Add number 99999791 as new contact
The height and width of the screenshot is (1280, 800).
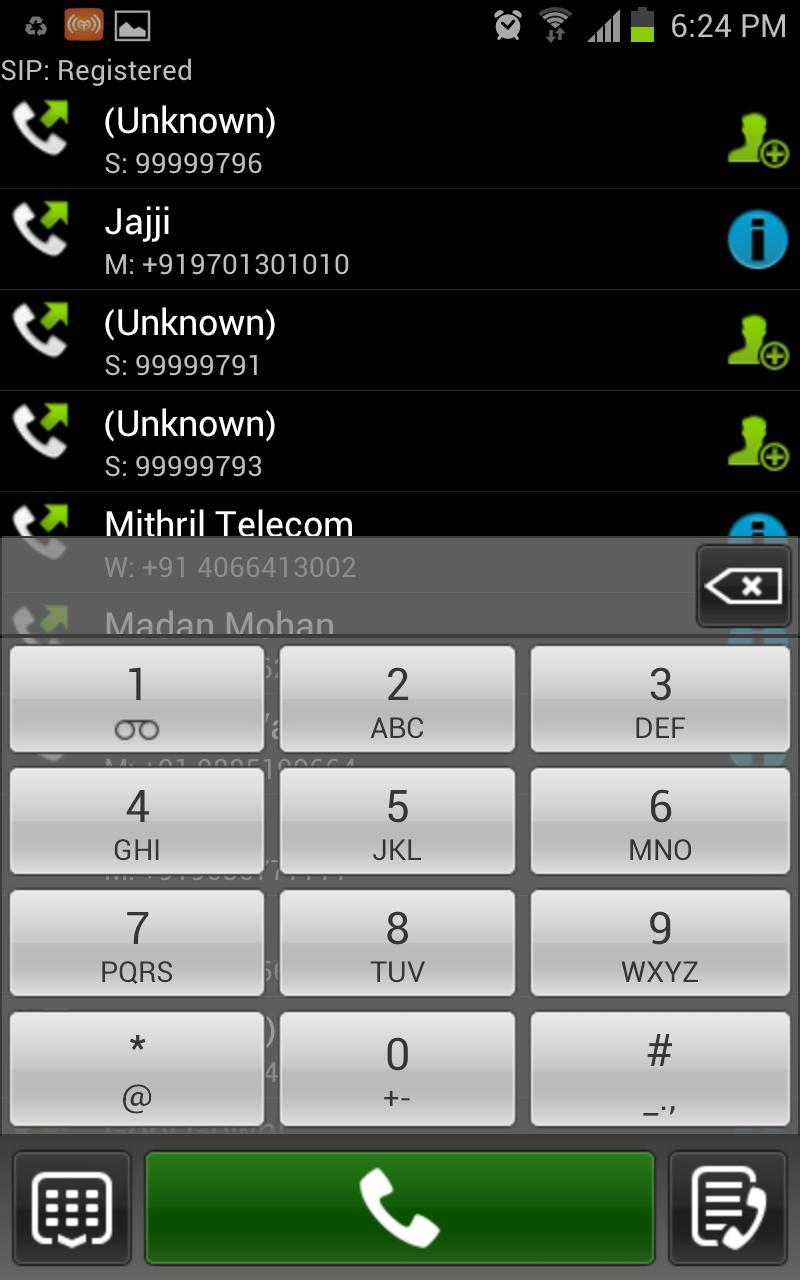tap(757, 341)
